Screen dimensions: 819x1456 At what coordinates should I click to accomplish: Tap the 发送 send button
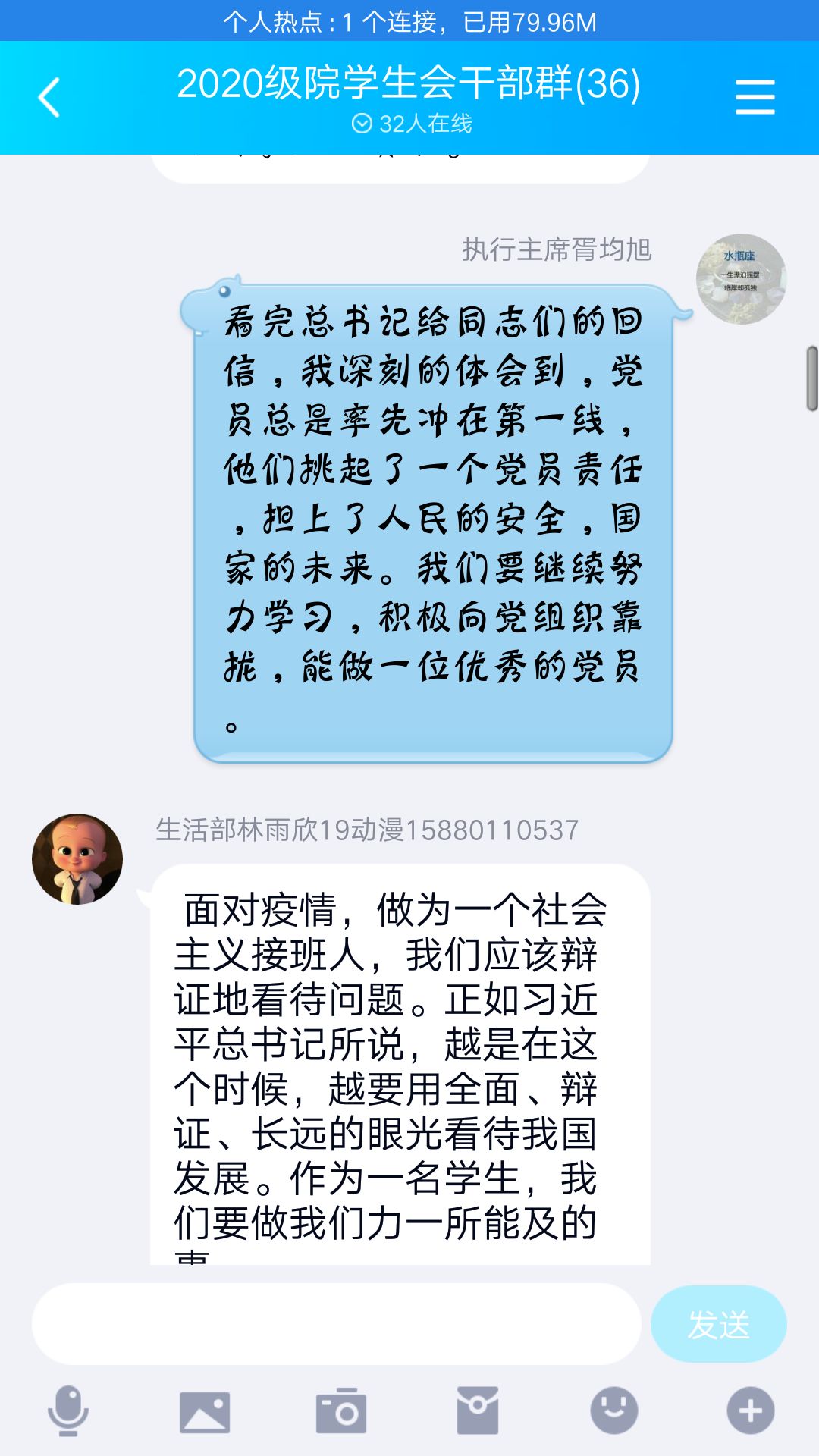718,1324
